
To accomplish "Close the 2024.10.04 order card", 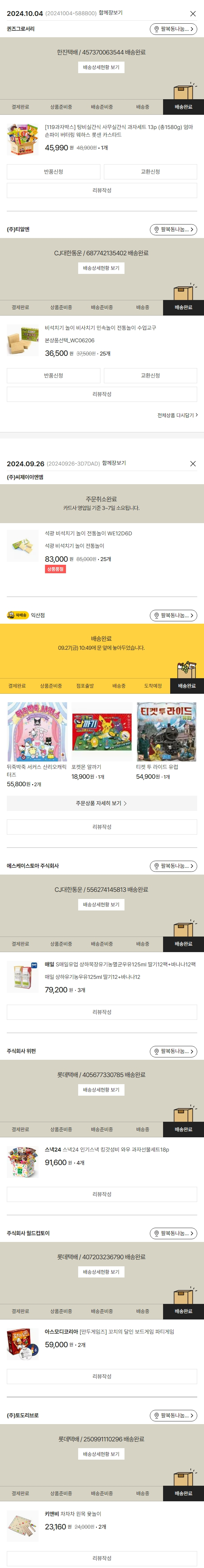I will [x=192, y=13].
